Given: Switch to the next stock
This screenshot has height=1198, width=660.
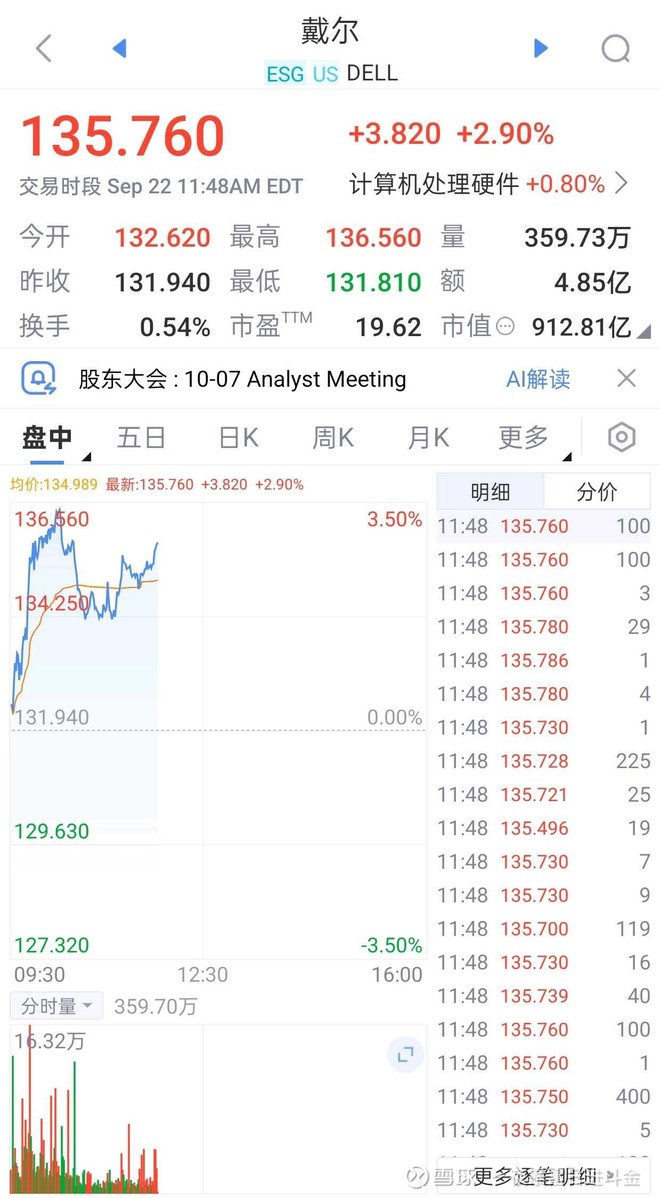Looking at the screenshot, I should (x=541, y=48).
